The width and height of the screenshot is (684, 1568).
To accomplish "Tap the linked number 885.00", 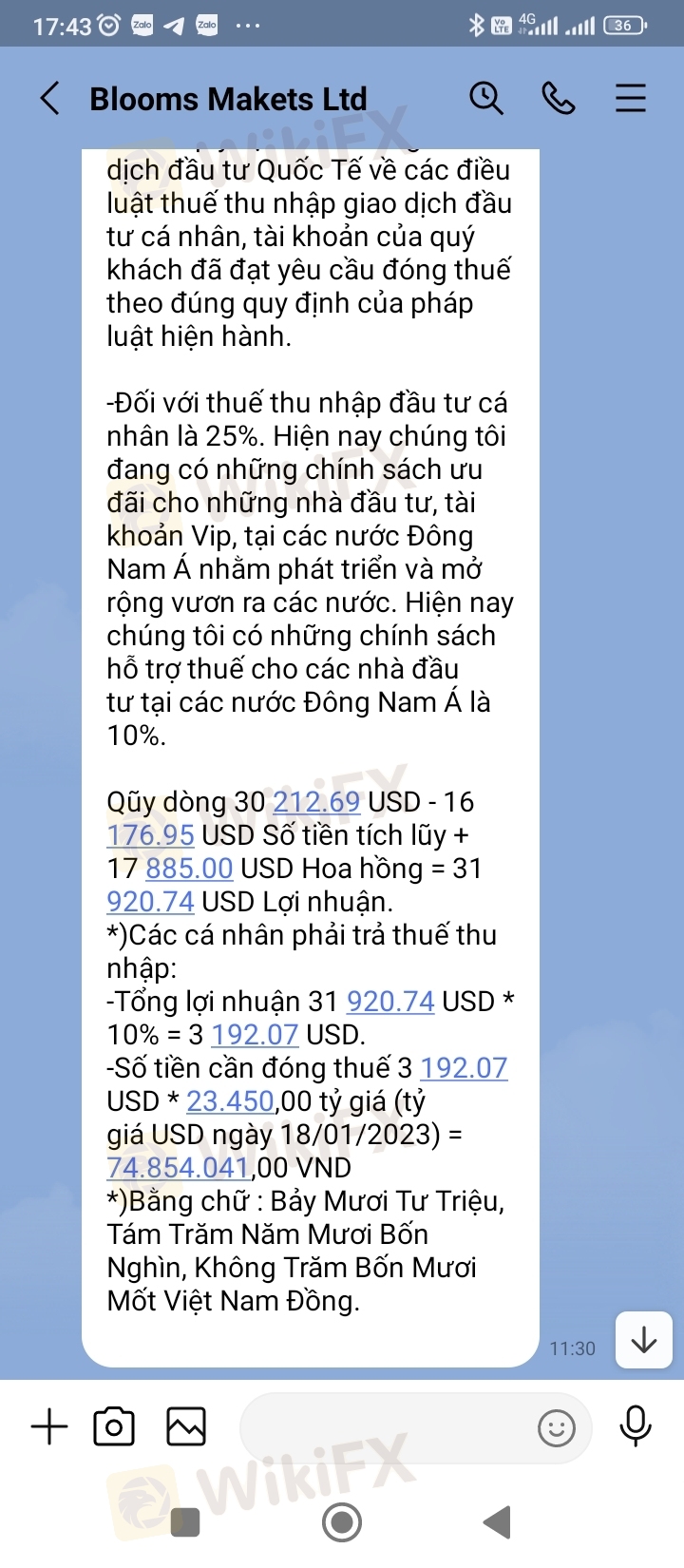I will coord(189,869).
